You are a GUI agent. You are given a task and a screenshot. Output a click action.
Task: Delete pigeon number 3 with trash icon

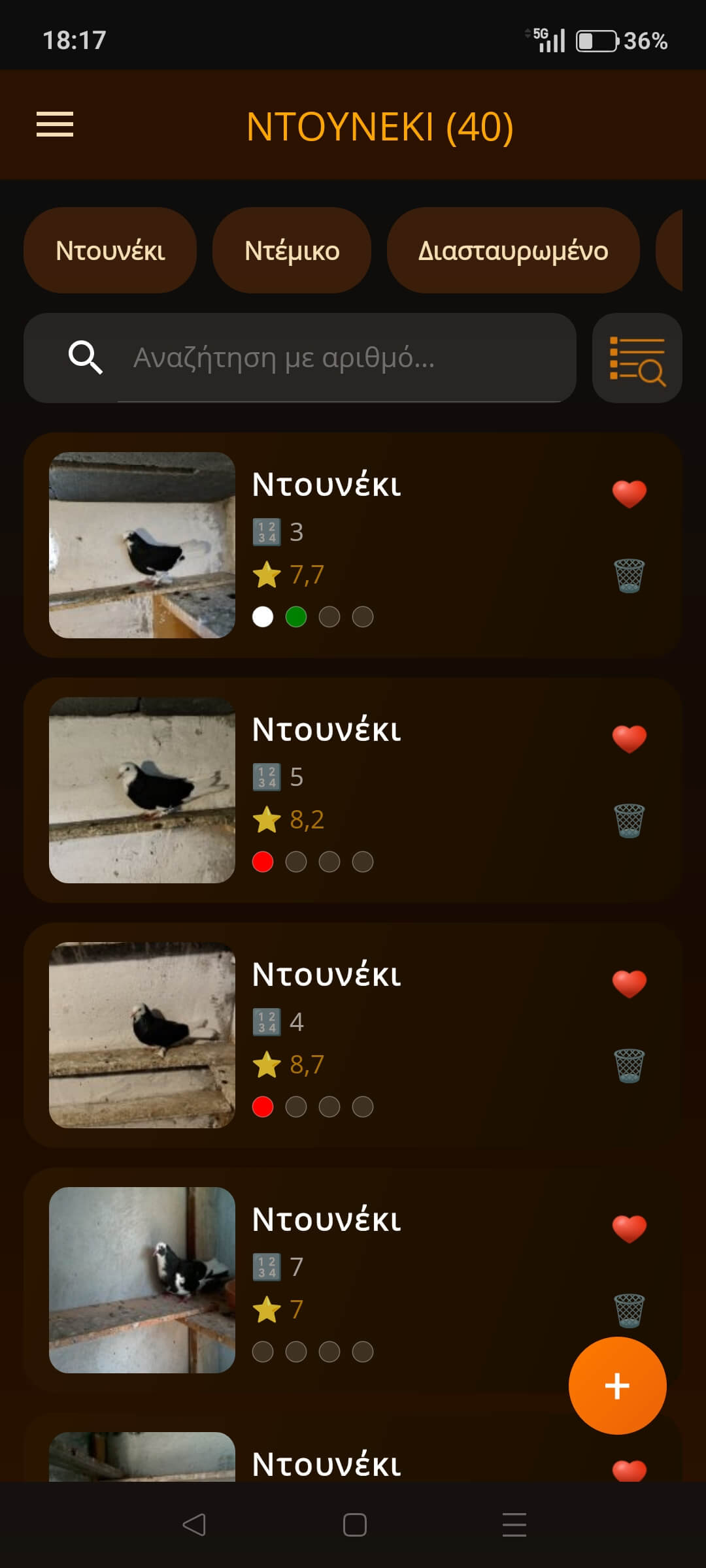coord(629,576)
